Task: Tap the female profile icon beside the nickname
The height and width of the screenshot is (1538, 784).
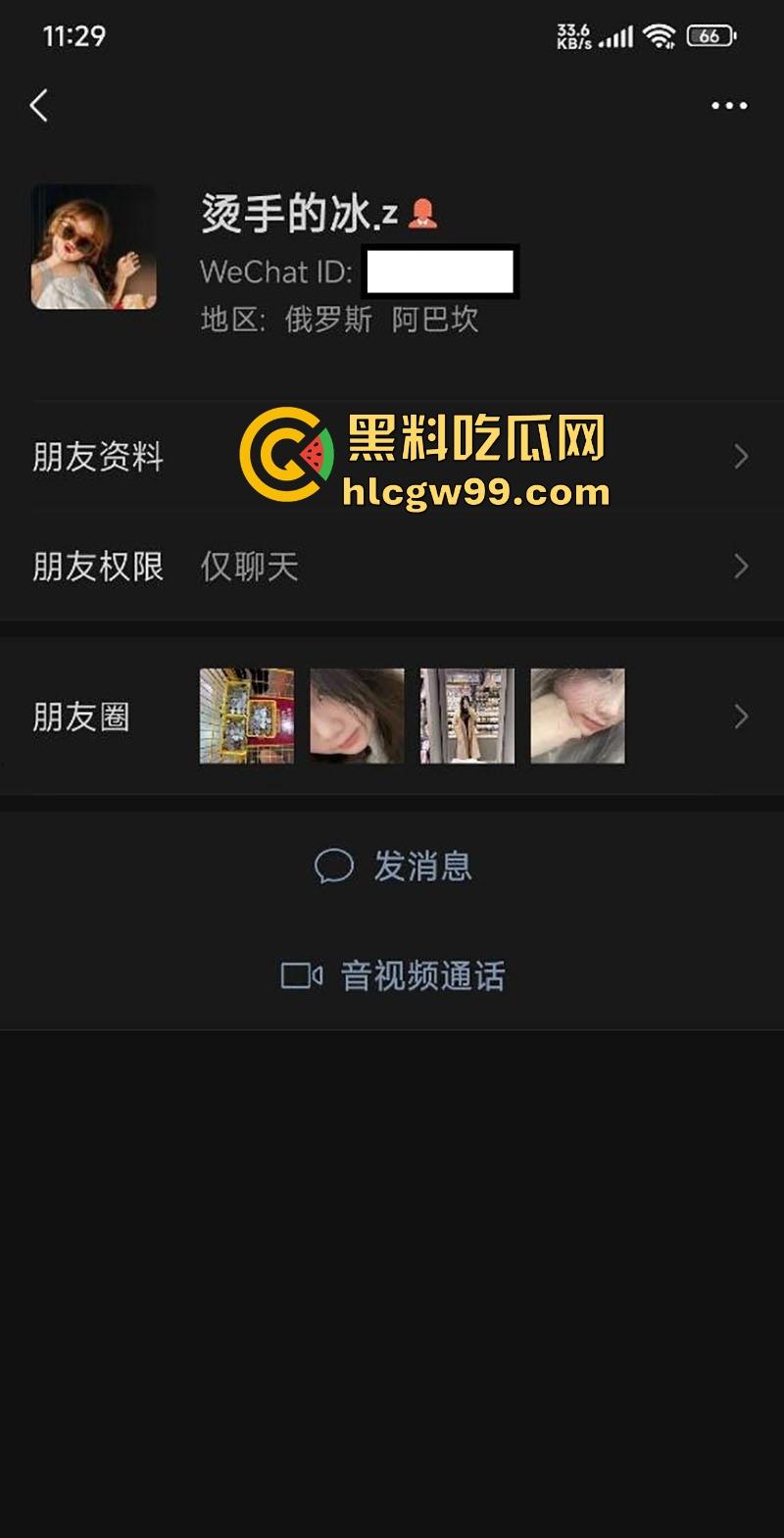Action: pyautogui.click(x=421, y=211)
